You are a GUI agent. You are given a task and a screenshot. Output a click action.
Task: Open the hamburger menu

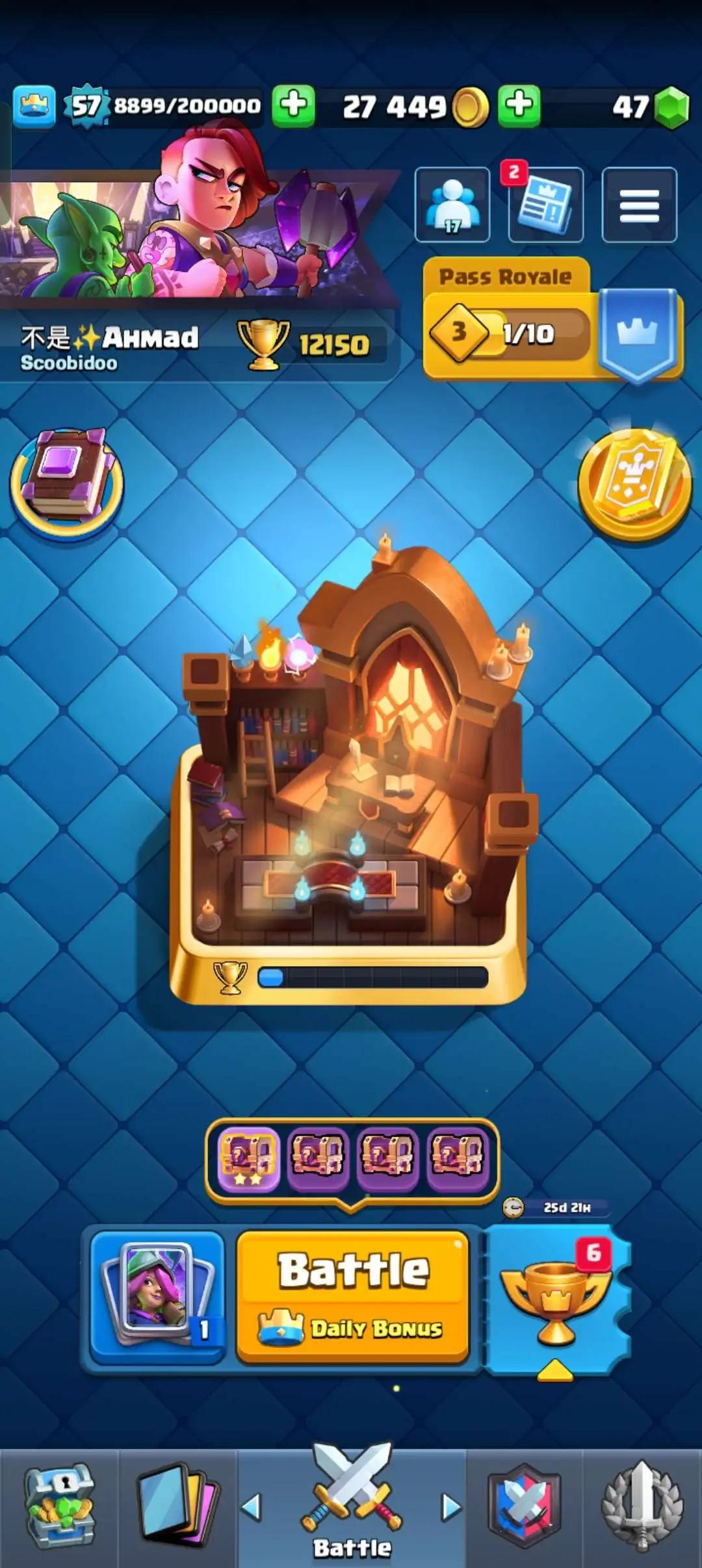coord(639,205)
